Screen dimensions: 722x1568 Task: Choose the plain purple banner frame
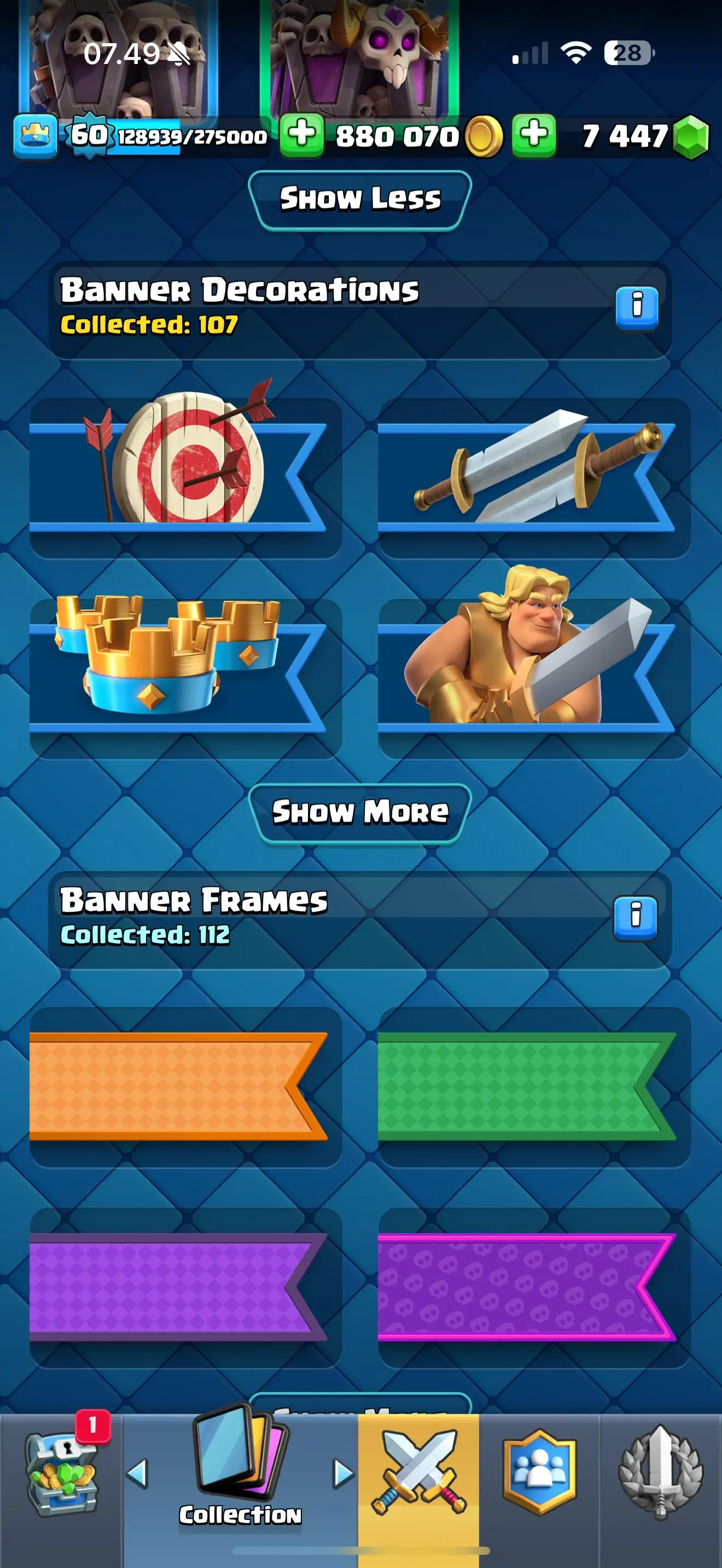tap(185, 1287)
